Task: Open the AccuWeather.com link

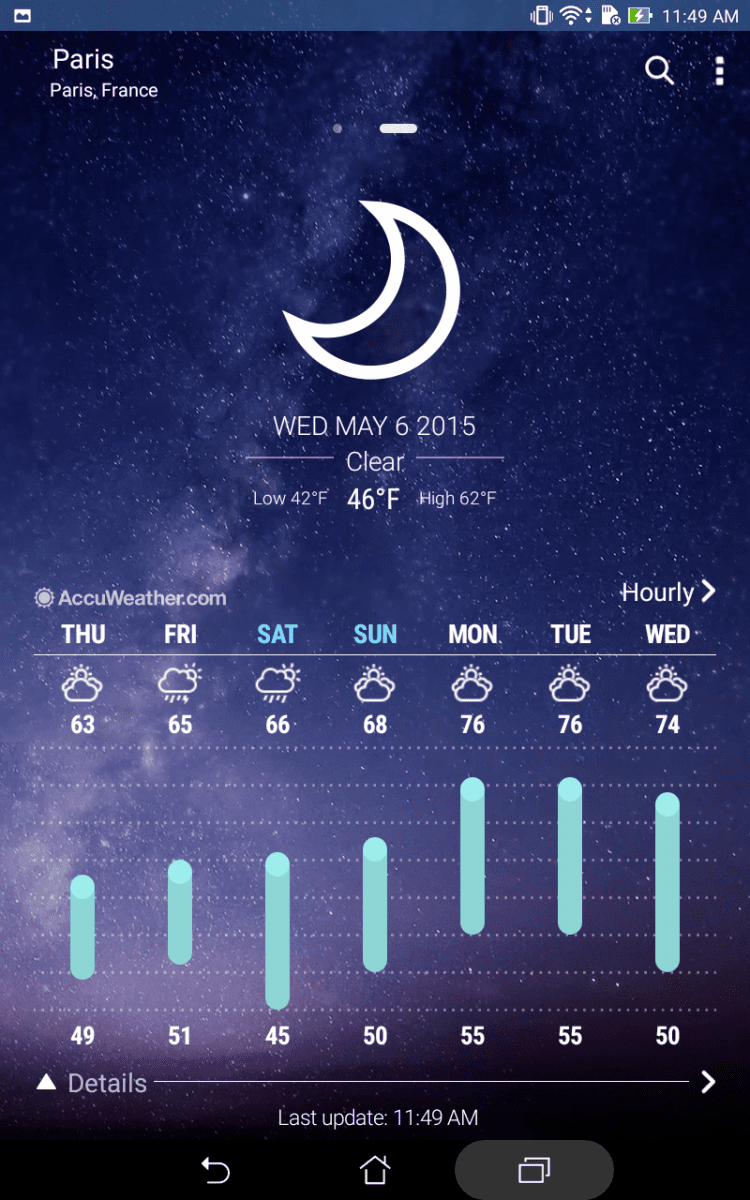Action: pos(130,598)
